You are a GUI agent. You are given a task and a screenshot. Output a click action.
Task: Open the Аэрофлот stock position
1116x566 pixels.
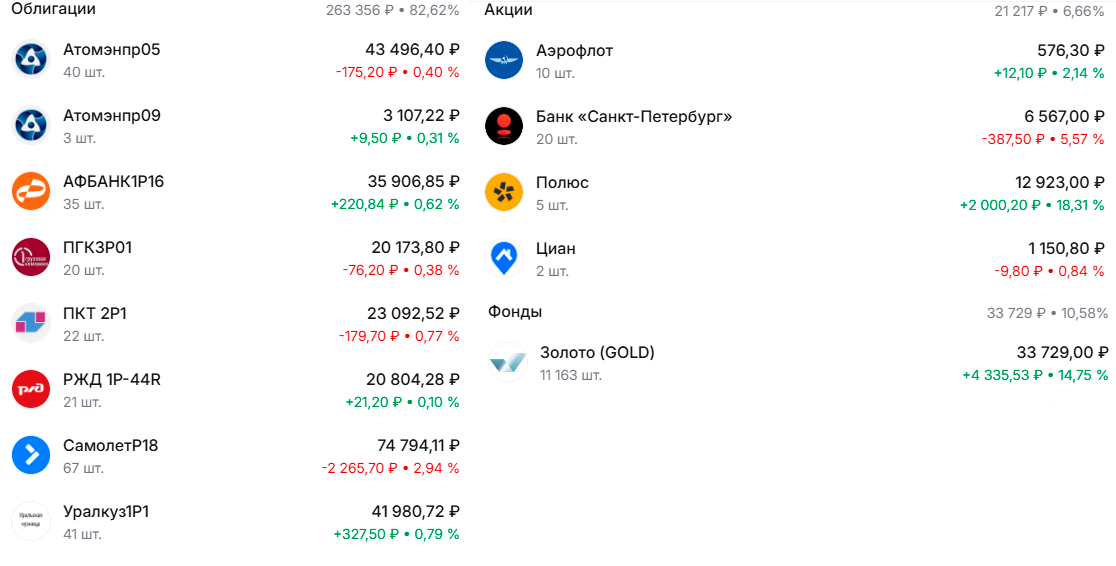(x=575, y=51)
